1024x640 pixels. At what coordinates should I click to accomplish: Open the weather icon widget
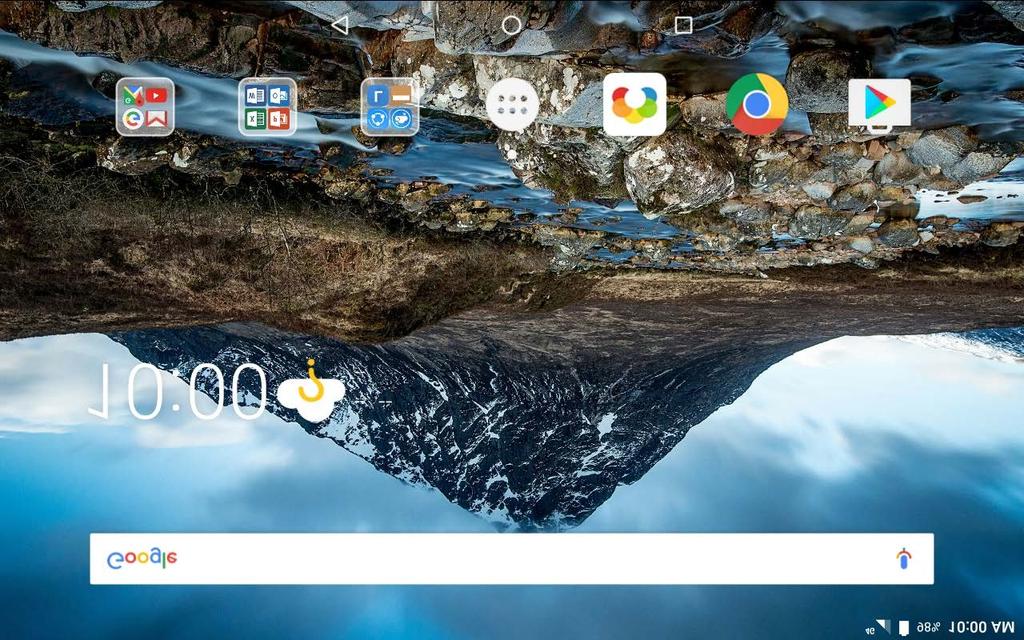311,391
